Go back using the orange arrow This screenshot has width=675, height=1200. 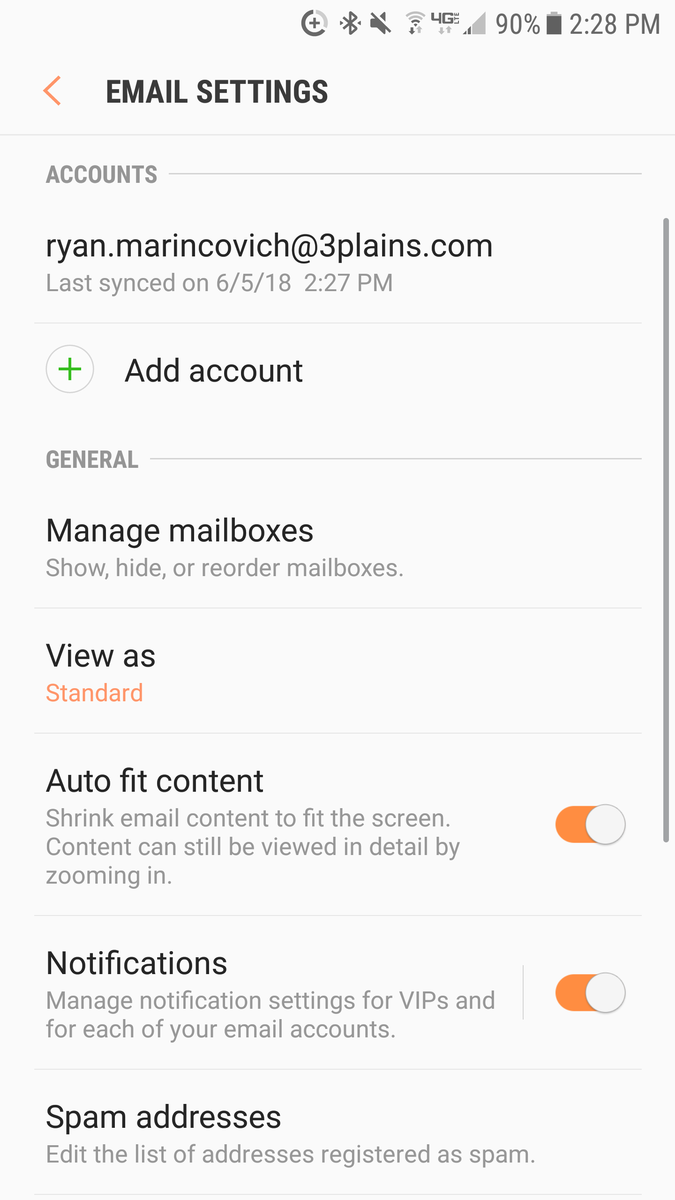(52, 91)
